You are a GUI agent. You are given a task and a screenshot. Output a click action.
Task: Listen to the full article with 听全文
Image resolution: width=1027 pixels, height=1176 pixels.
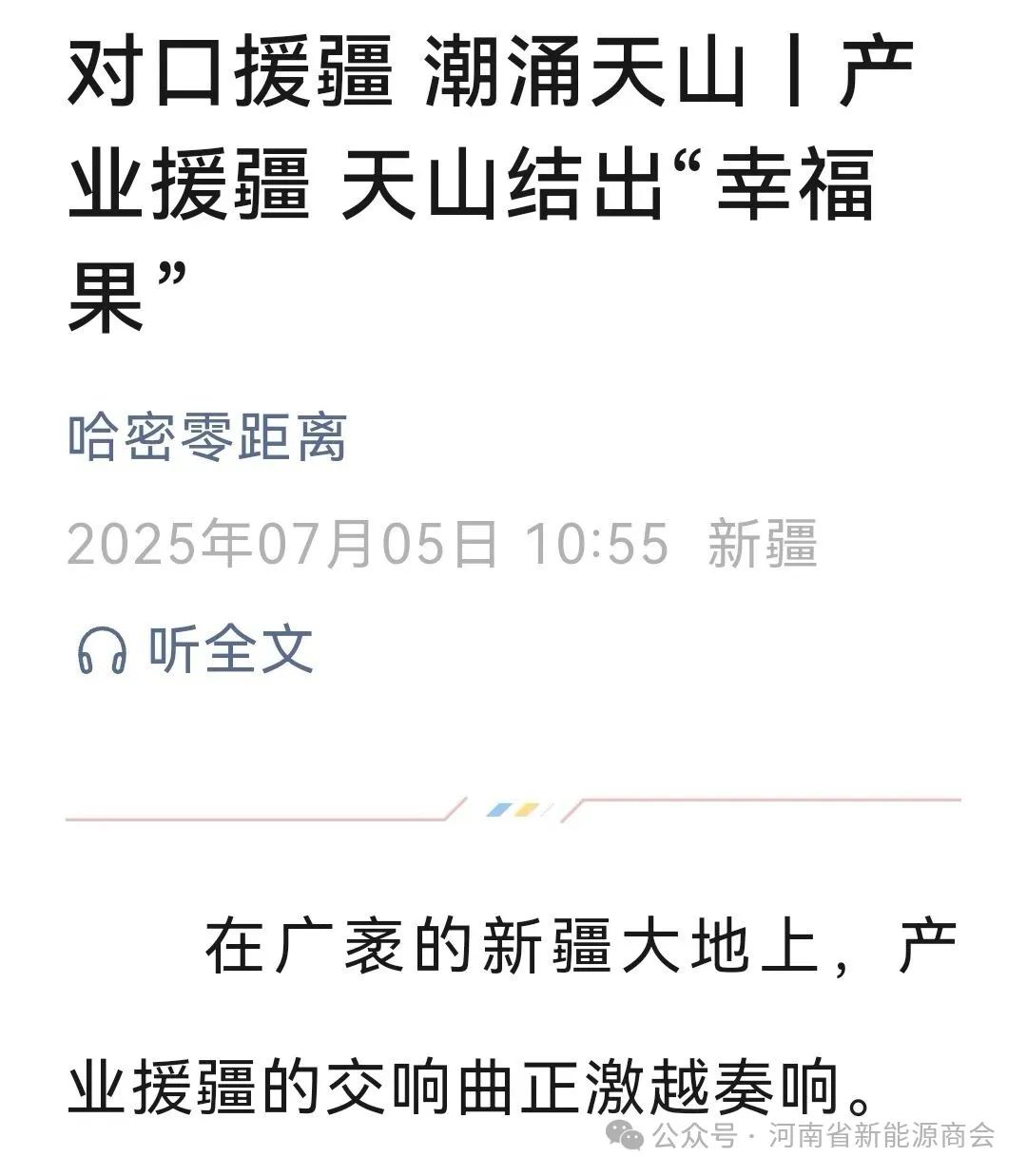tap(196, 650)
